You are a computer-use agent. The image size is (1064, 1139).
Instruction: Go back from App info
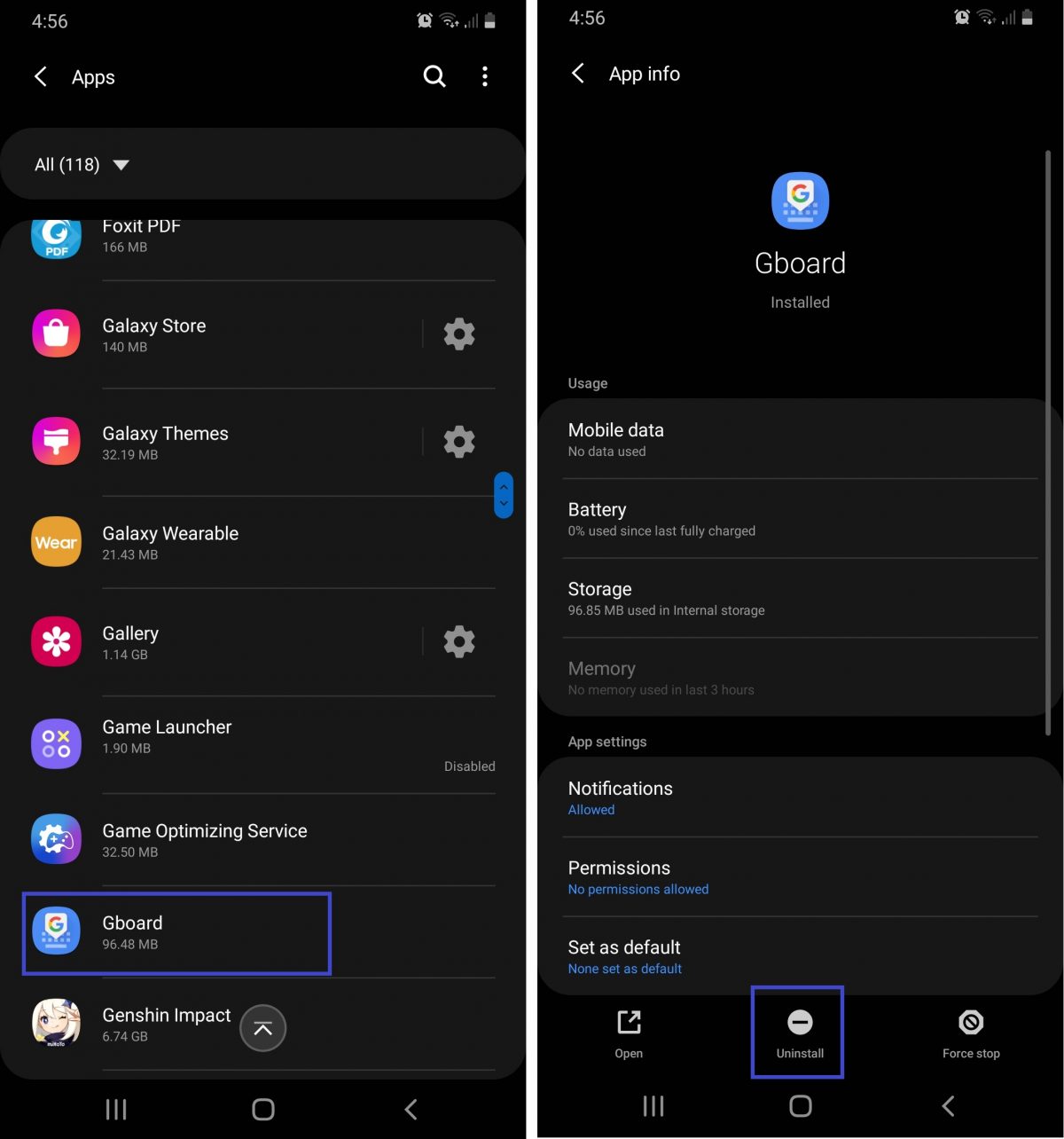pyautogui.click(x=578, y=74)
